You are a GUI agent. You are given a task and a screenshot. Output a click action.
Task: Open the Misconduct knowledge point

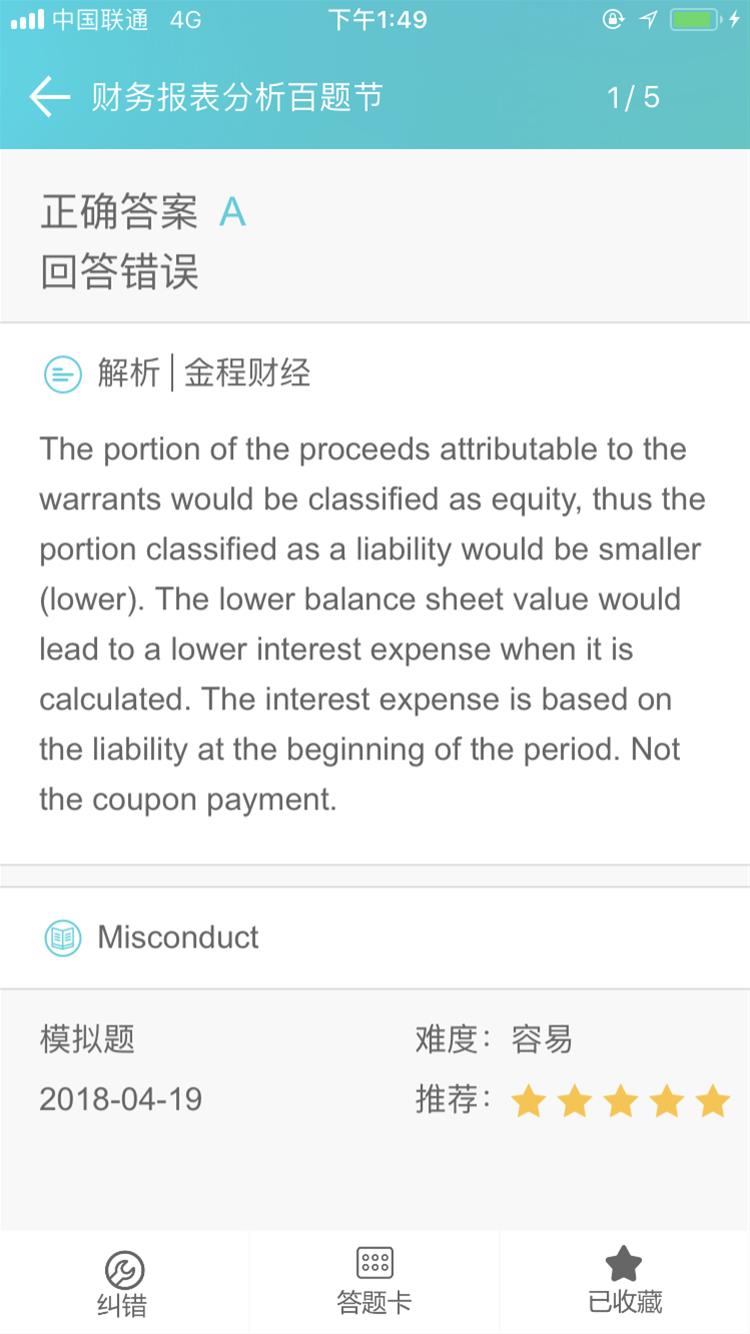375,937
